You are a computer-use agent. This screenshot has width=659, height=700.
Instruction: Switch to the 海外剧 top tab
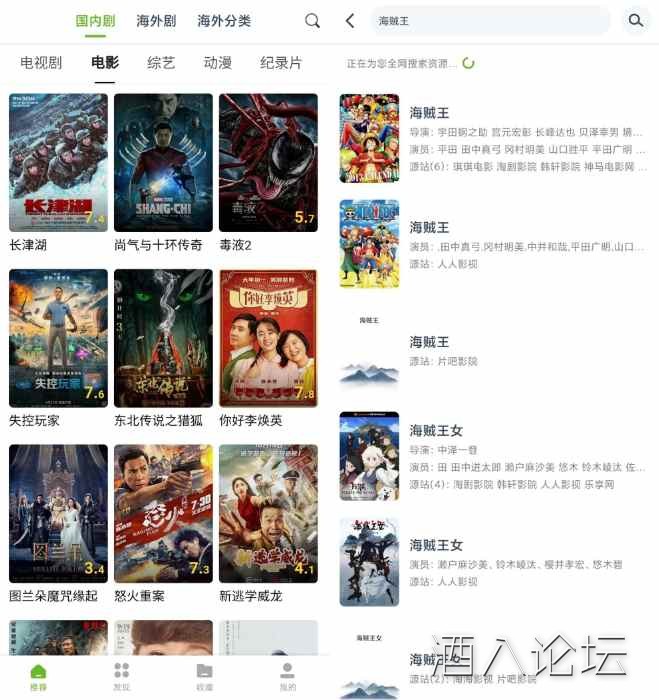pos(156,20)
